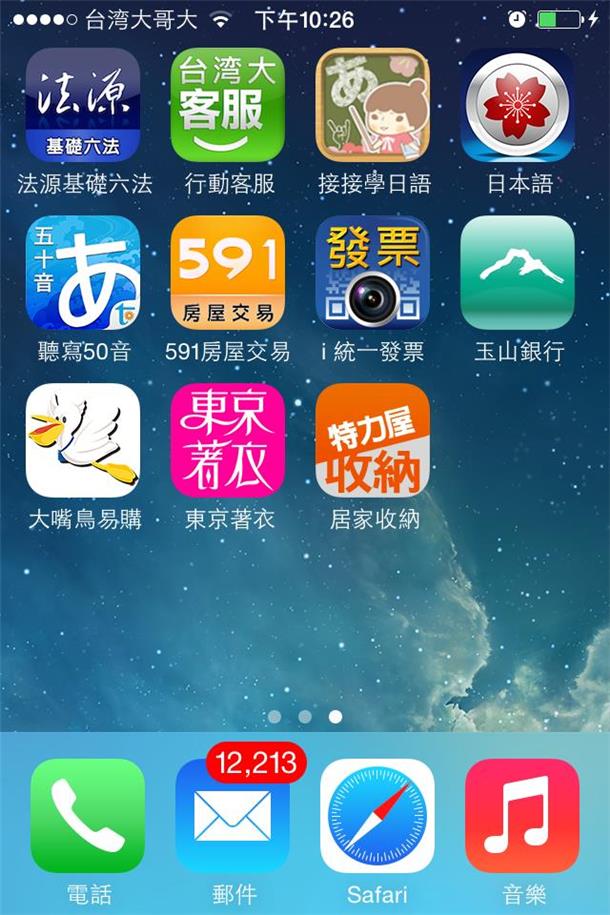Image resolution: width=610 pixels, height=915 pixels.
Task: Open the 聽寫50音 app
Action: click(83, 272)
